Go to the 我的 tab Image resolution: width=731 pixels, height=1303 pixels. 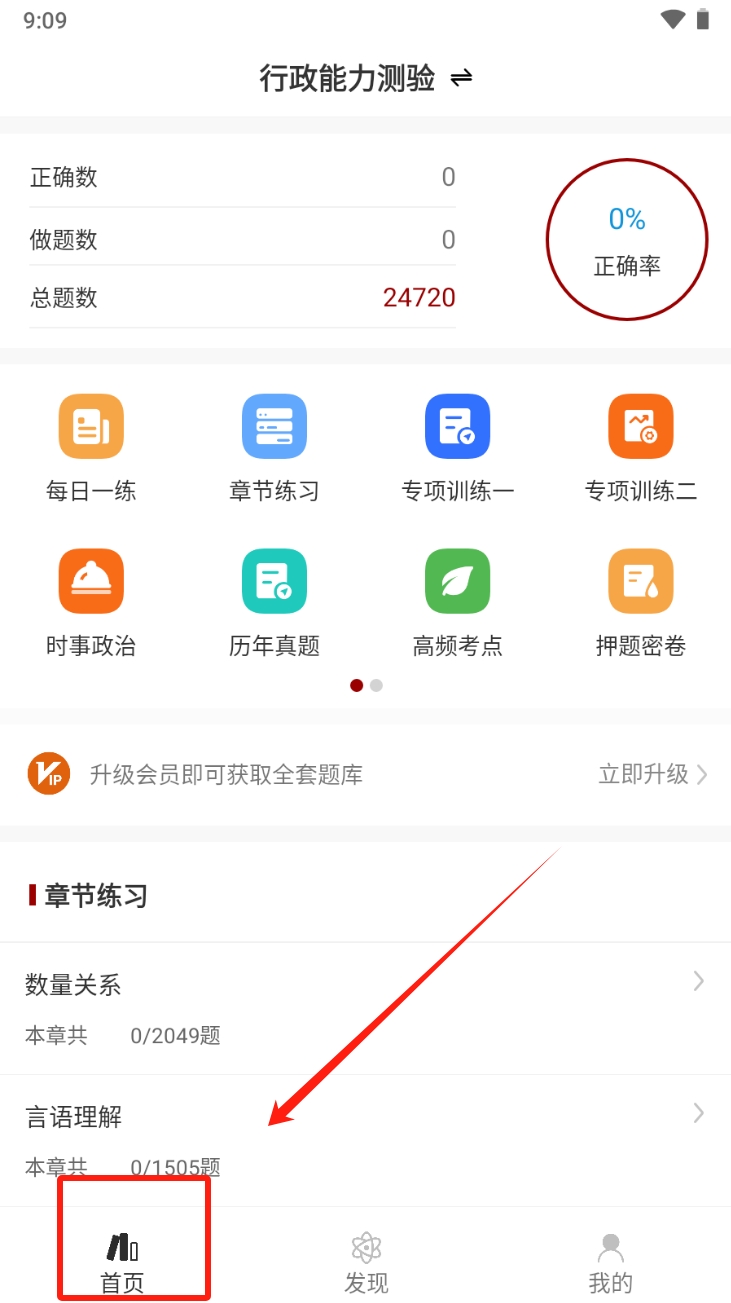coord(610,1262)
